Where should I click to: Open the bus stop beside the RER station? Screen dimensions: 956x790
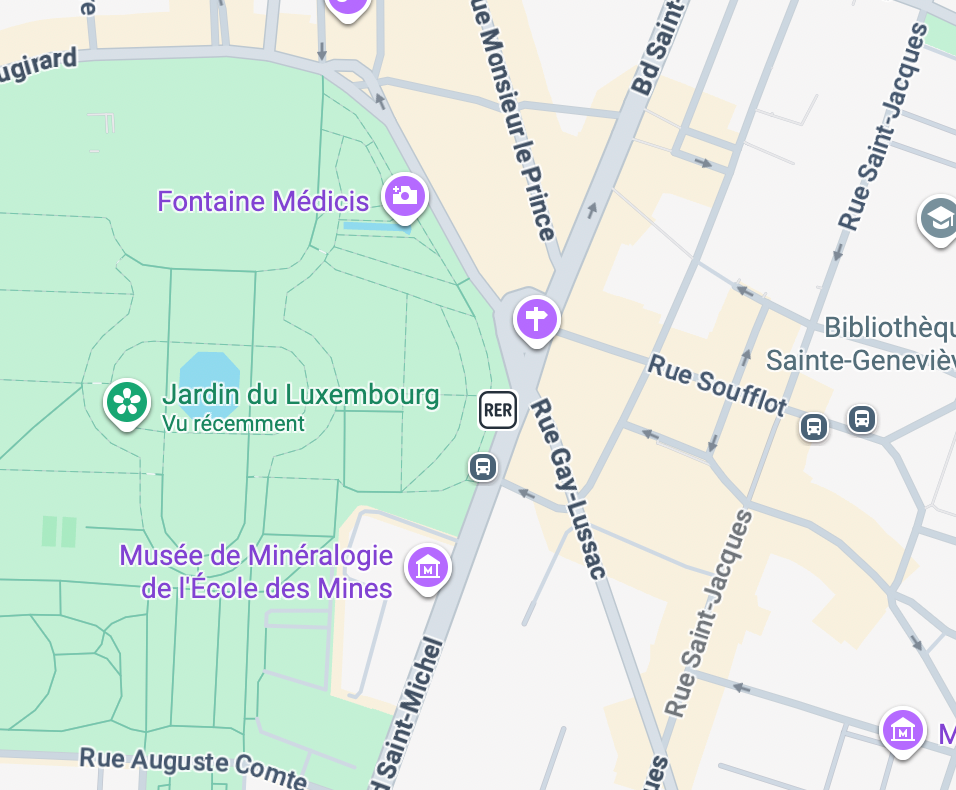483,466
